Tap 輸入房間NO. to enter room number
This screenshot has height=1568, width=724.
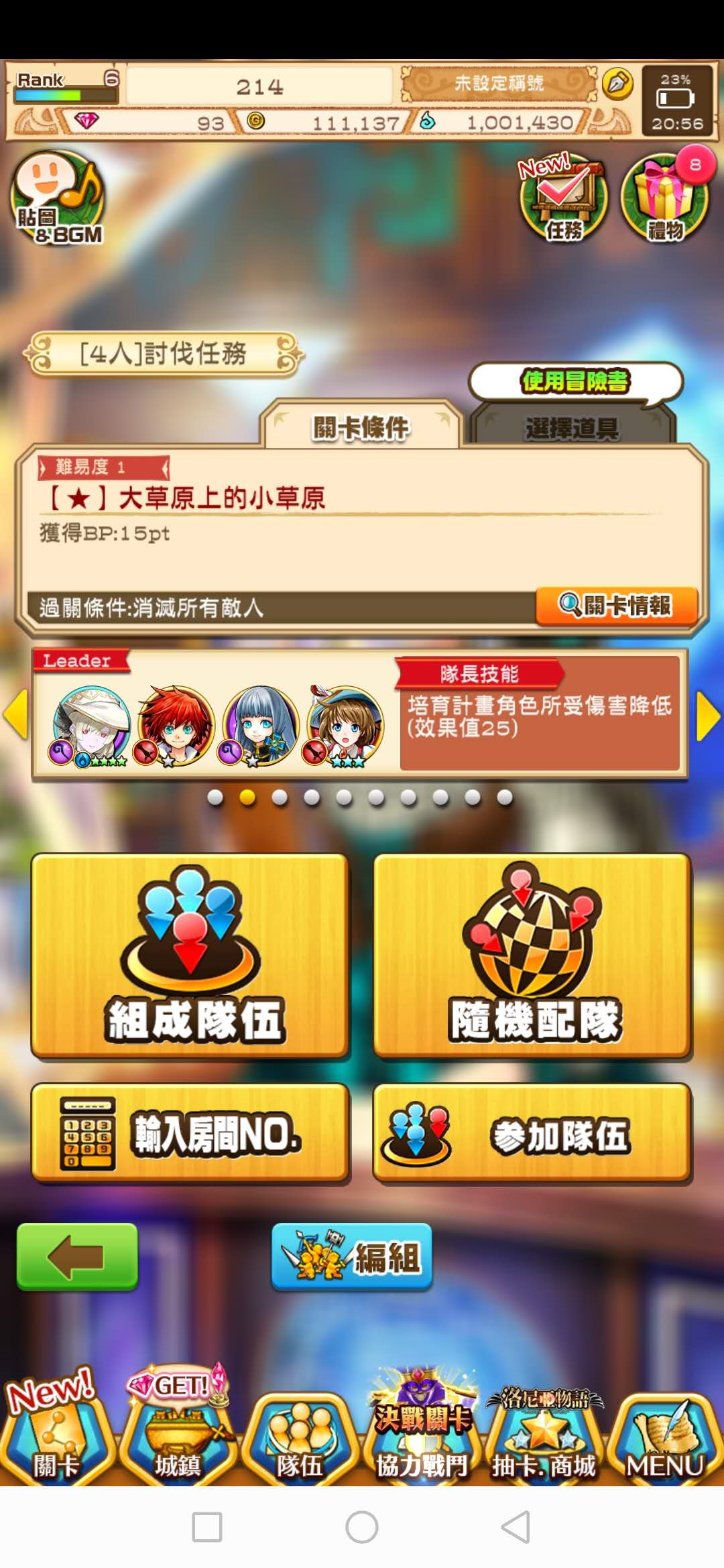click(x=190, y=1134)
